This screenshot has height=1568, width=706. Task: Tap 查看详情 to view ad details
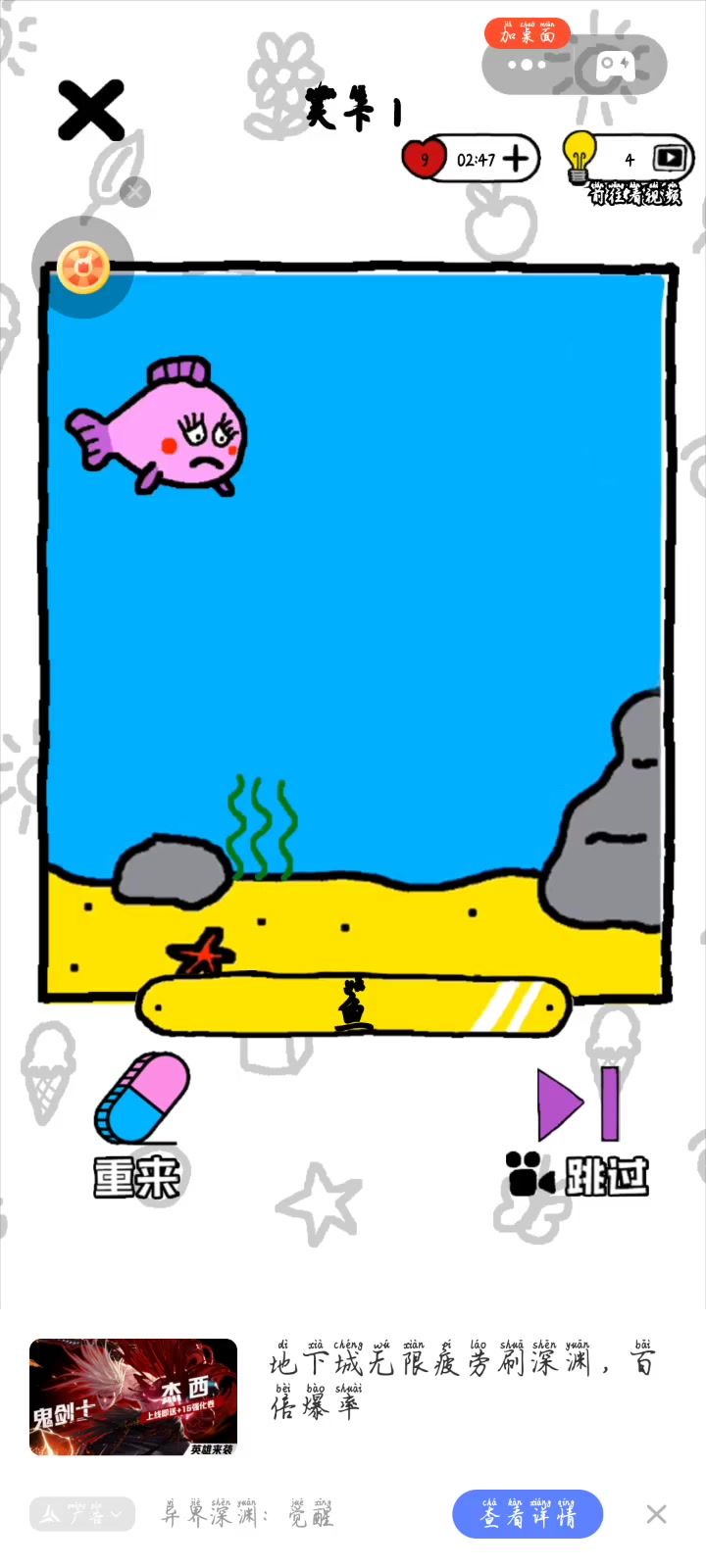[x=528, y=1514]
